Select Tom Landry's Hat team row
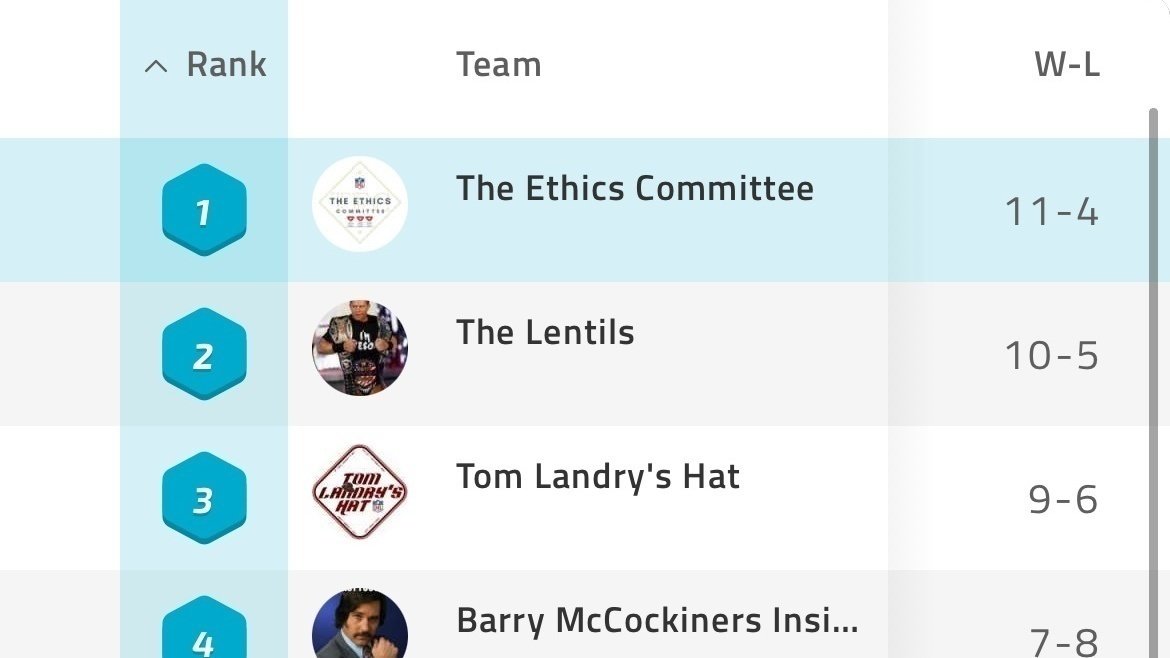The height and width of the screenshot is (658, 1170). [x=597, y=477]
